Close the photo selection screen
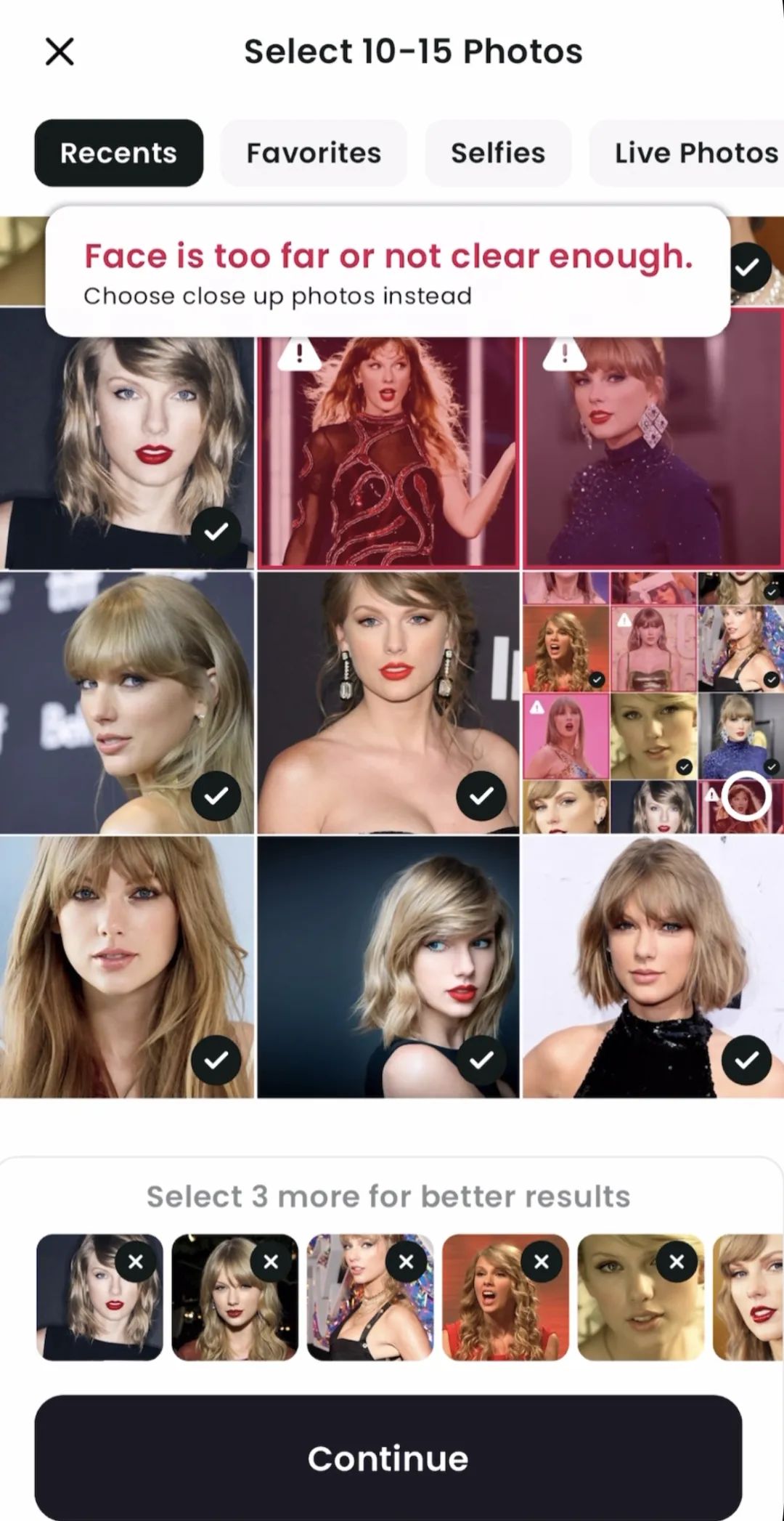784x1521 pixels. pyautogui.click(x=60, y=52)
